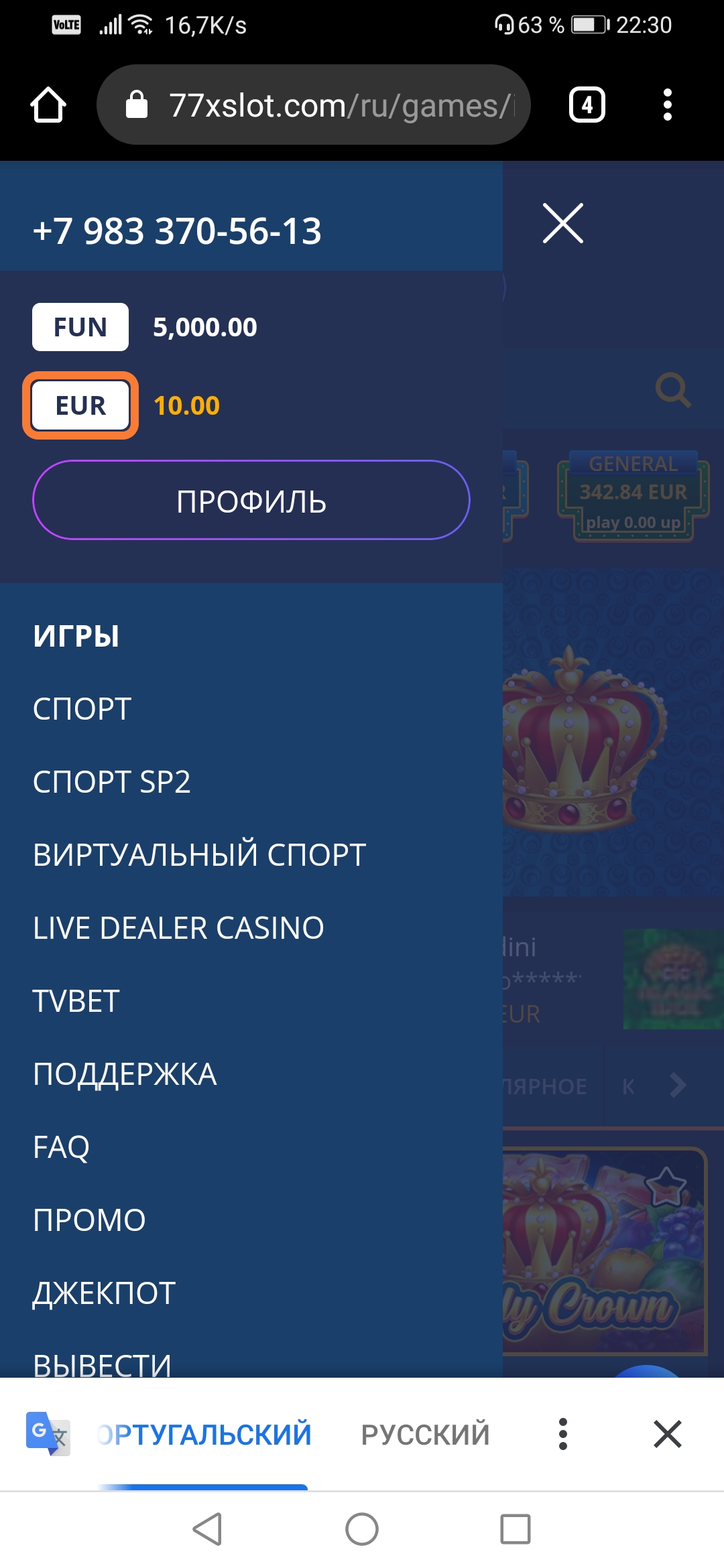This screenshot has height=1568, width=724.
Task: Go to ИГРЫ section
Action: (x=76, y=636)
